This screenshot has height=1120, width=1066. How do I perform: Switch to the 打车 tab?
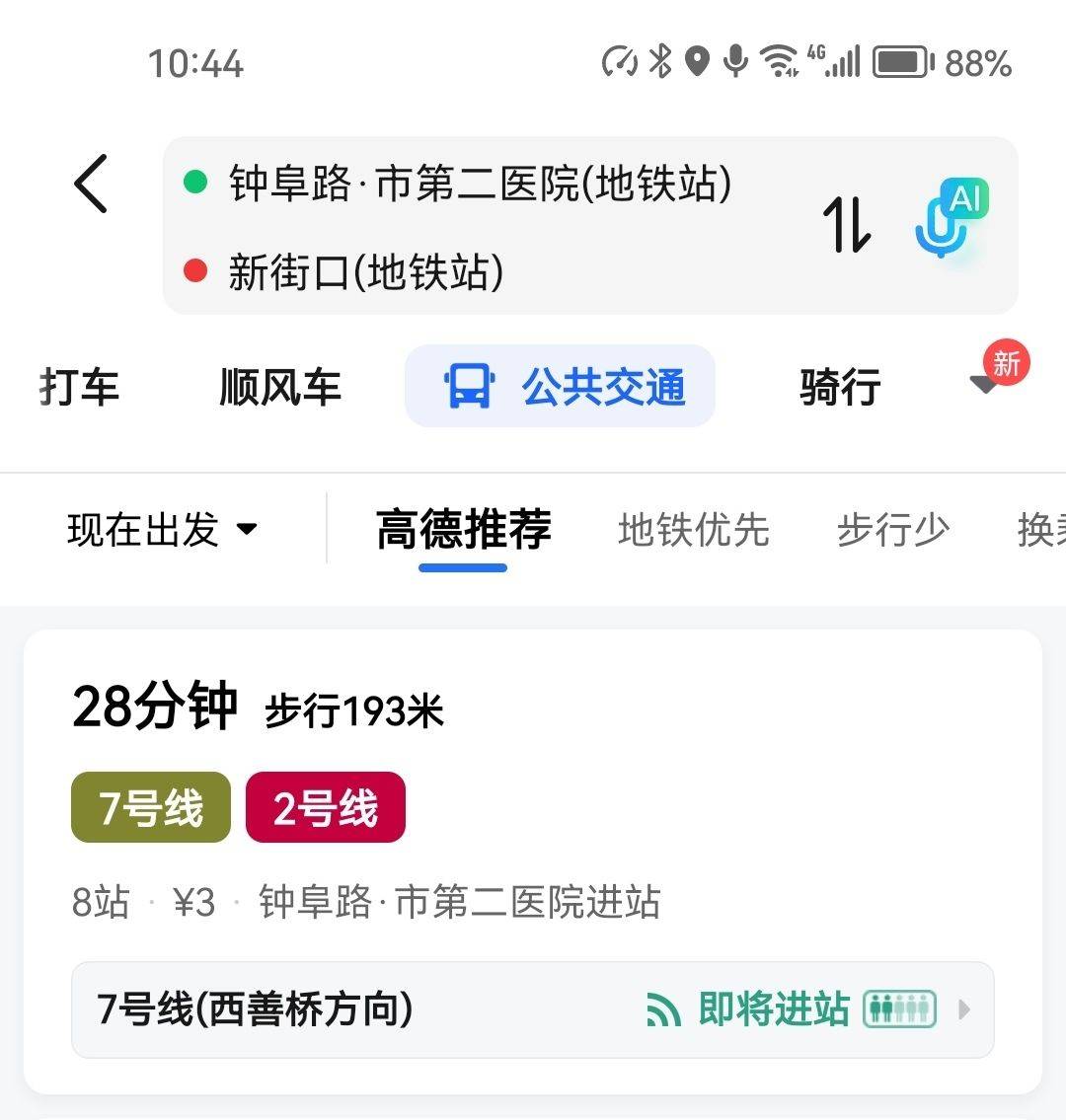click(79, 387)
